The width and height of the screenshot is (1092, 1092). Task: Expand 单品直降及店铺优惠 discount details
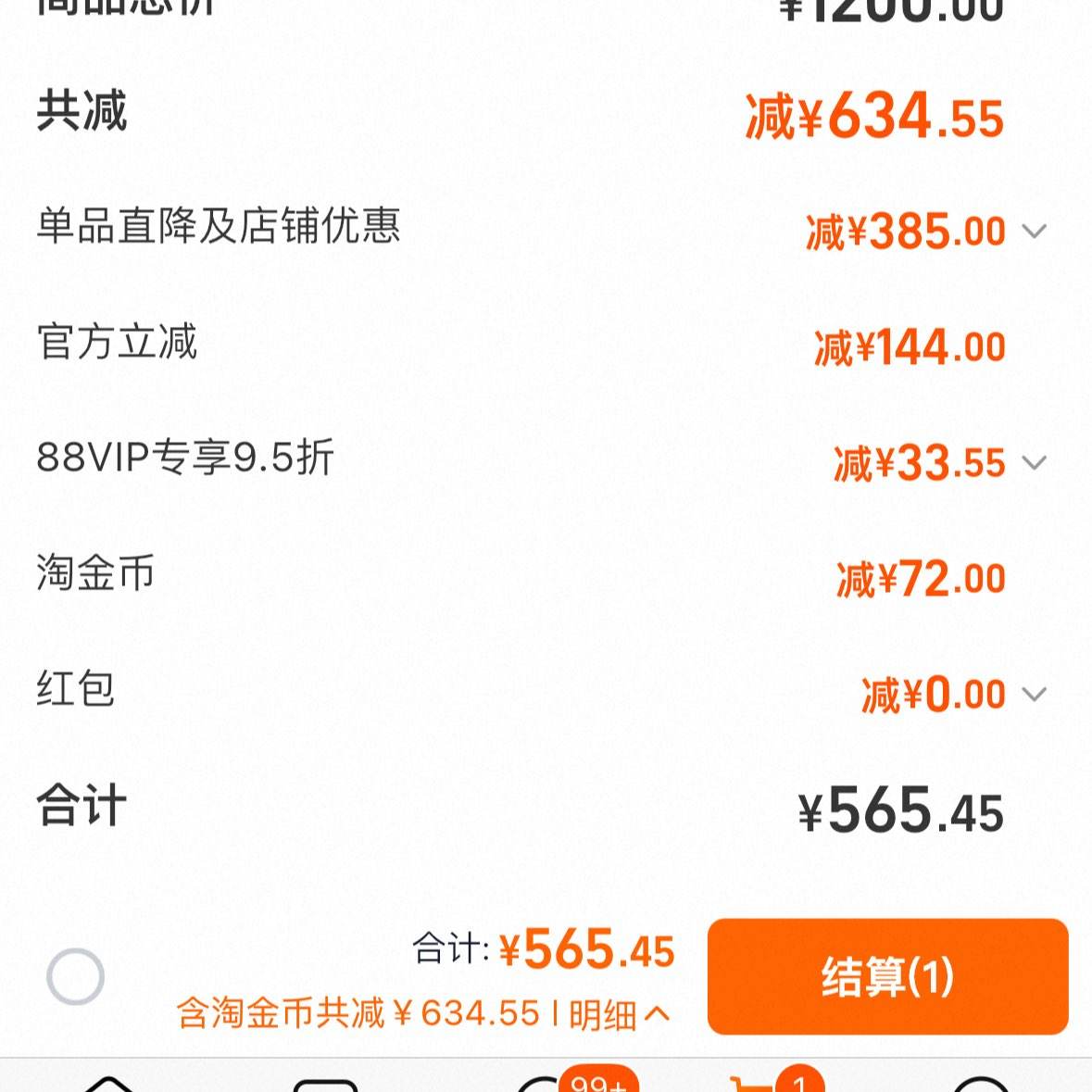point(1034,231)
